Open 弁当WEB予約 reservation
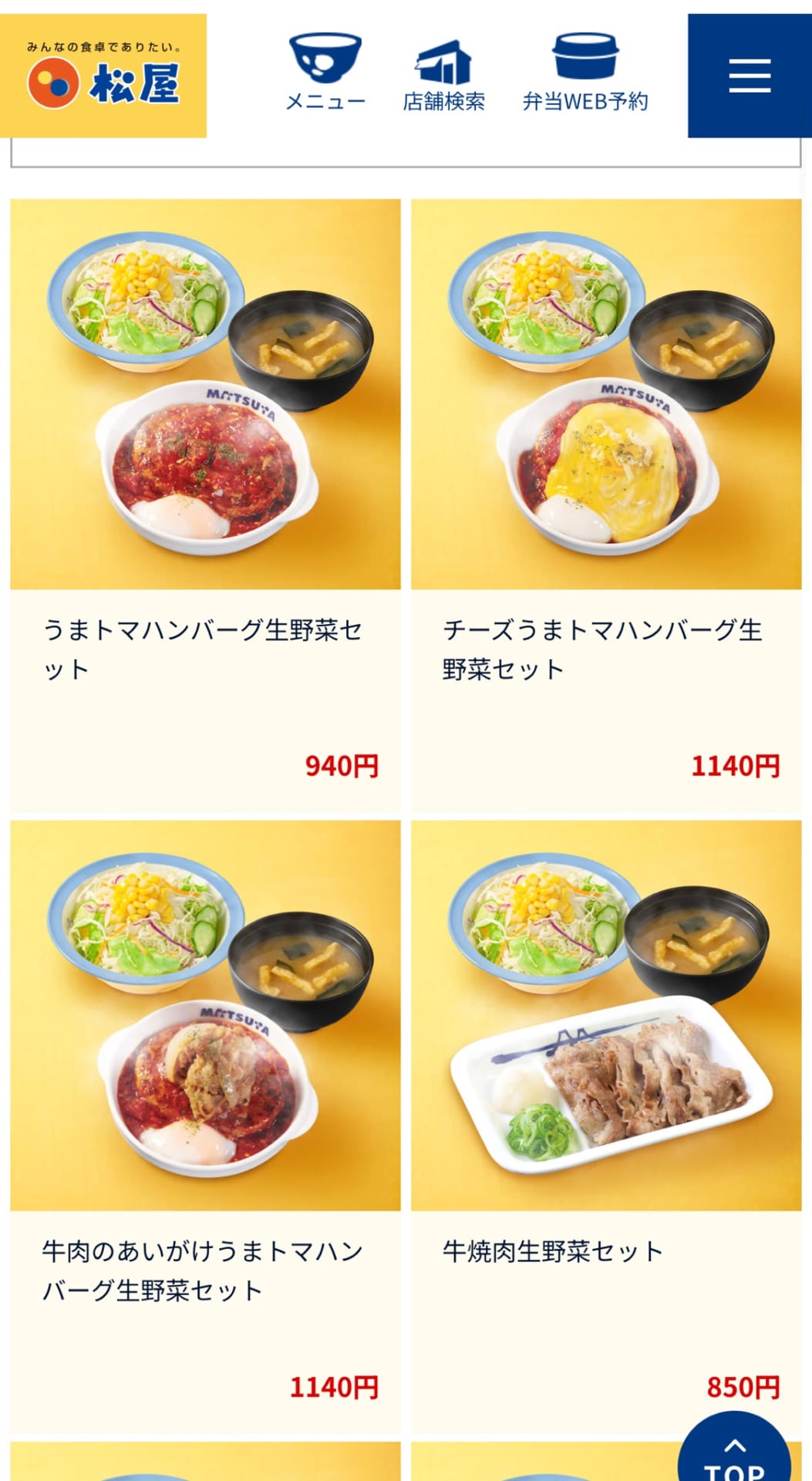 click(x=585, y=73)
